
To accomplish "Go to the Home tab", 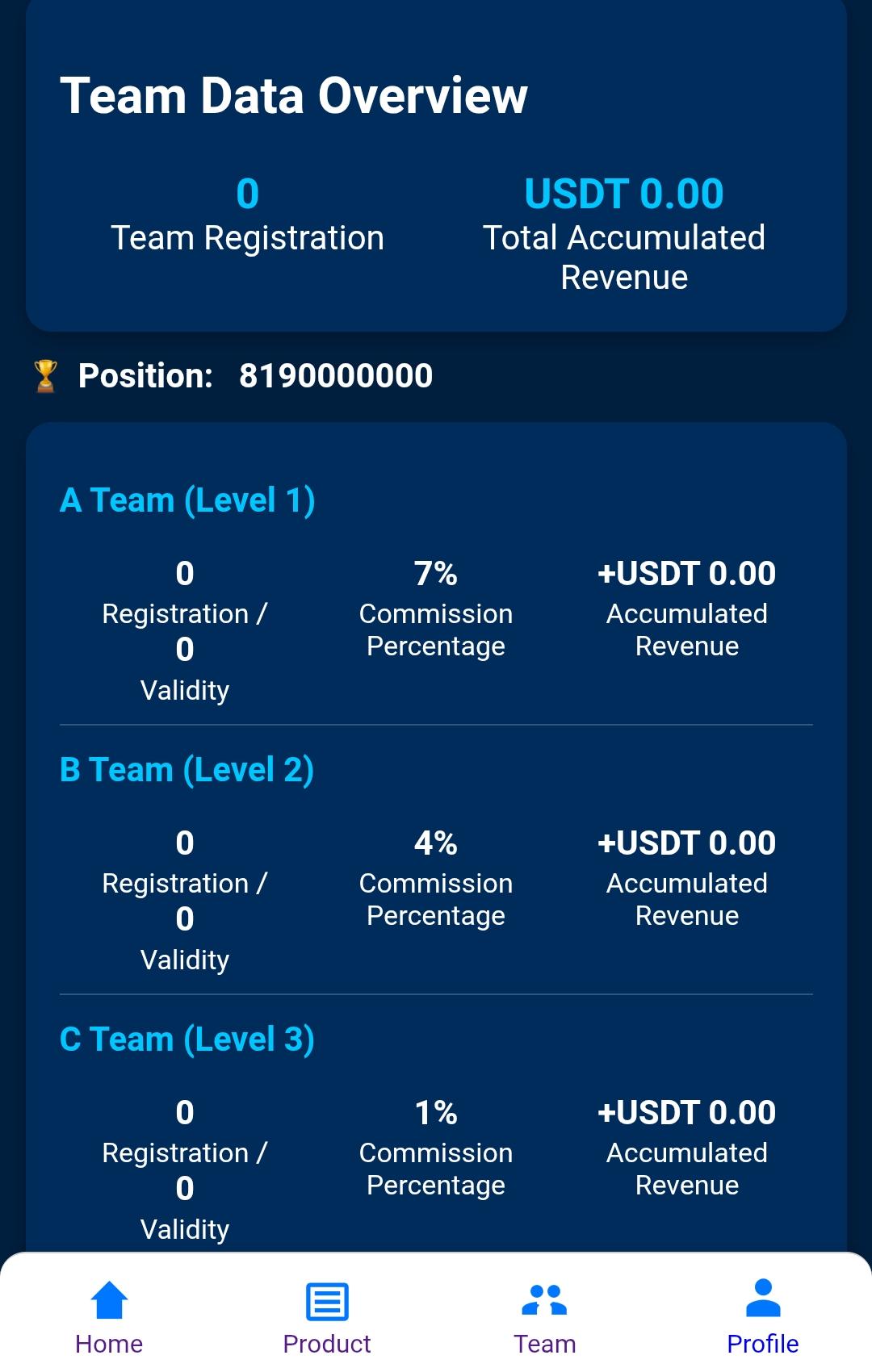I will 109,1316.
